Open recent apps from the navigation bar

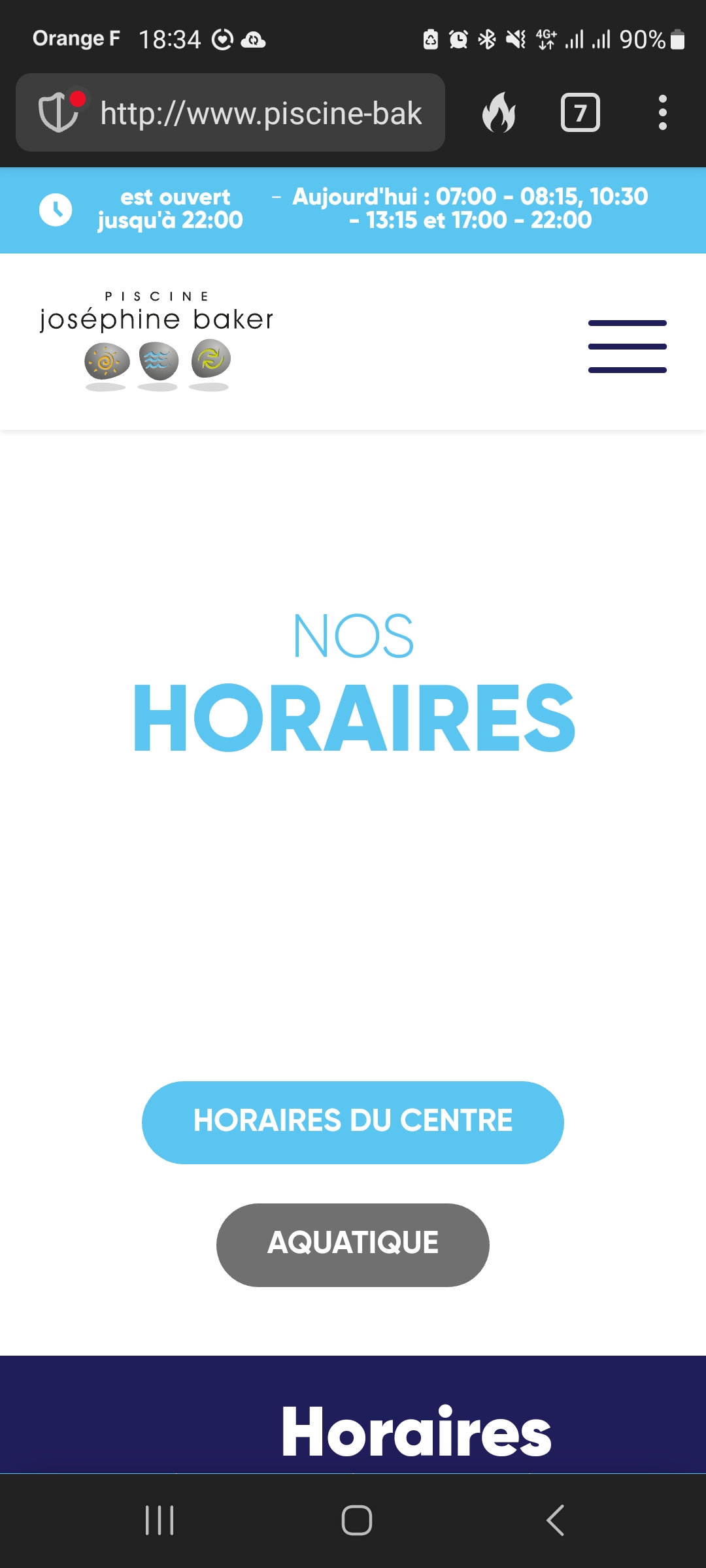click(160, 1520)
